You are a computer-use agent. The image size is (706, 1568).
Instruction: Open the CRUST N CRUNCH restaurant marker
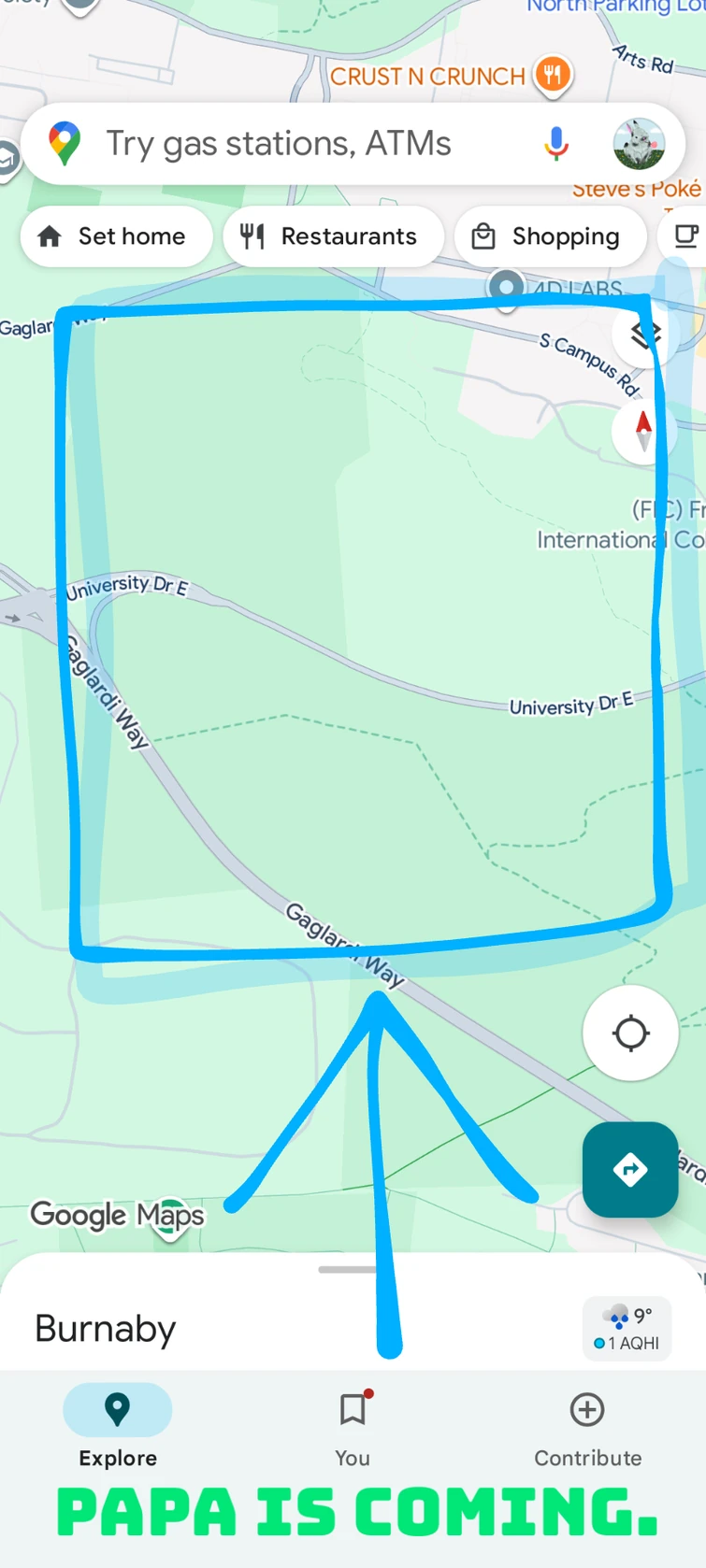(553, 75)
